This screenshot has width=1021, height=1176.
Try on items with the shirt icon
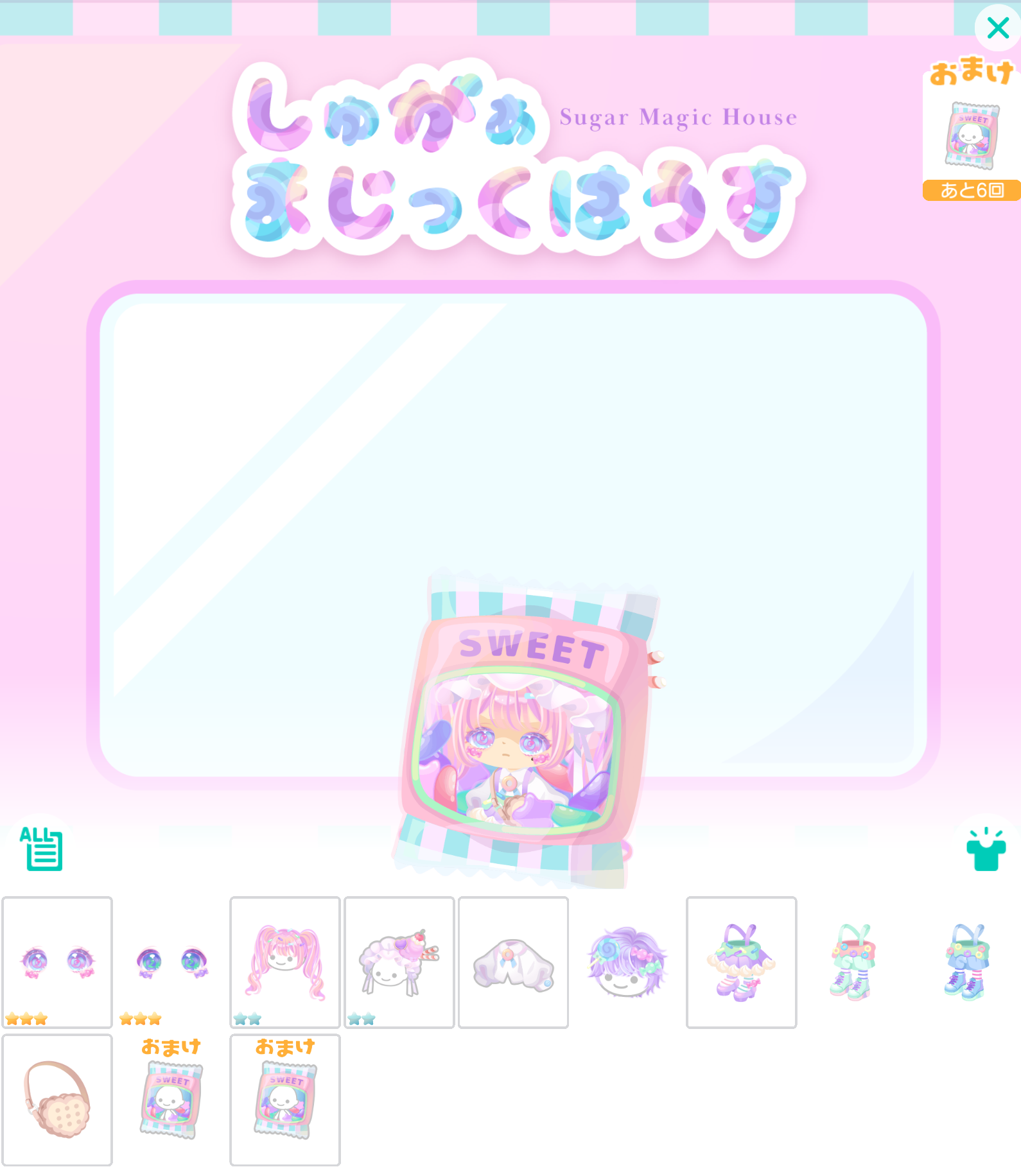986,850
